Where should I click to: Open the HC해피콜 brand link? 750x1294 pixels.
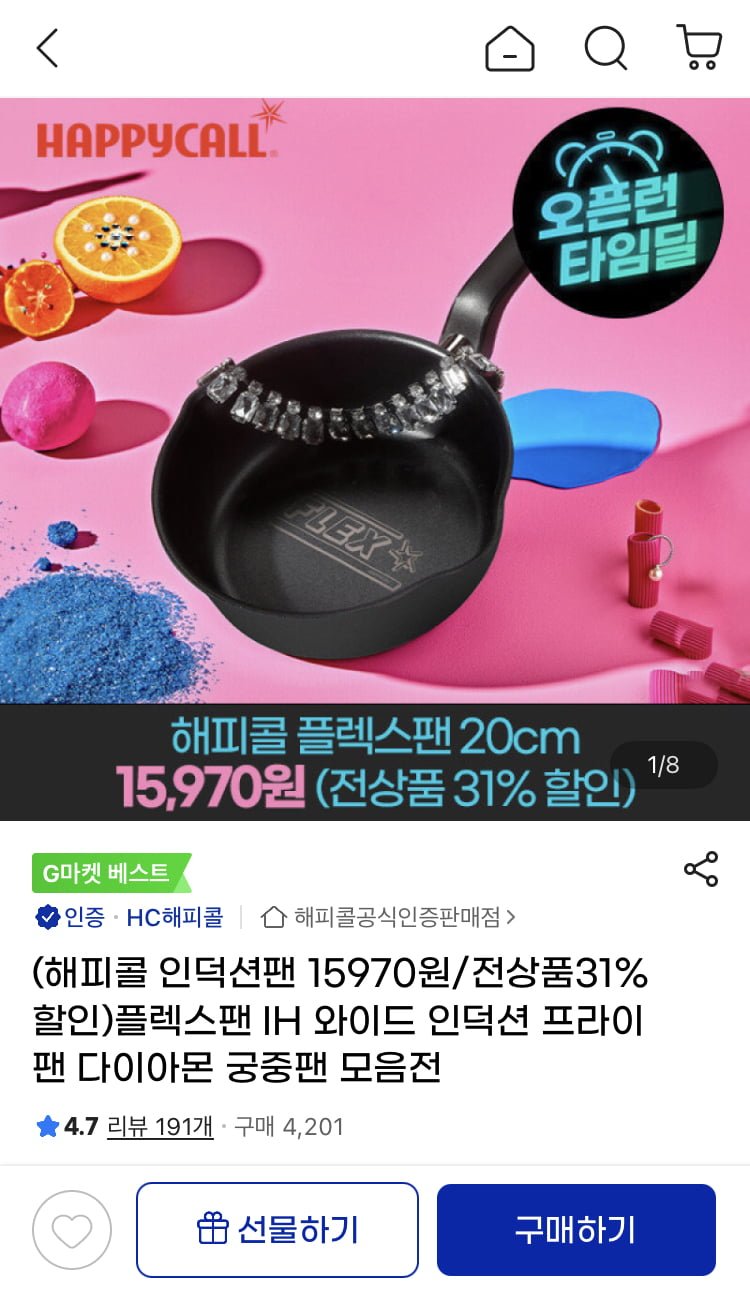click(x=174, y=916)
